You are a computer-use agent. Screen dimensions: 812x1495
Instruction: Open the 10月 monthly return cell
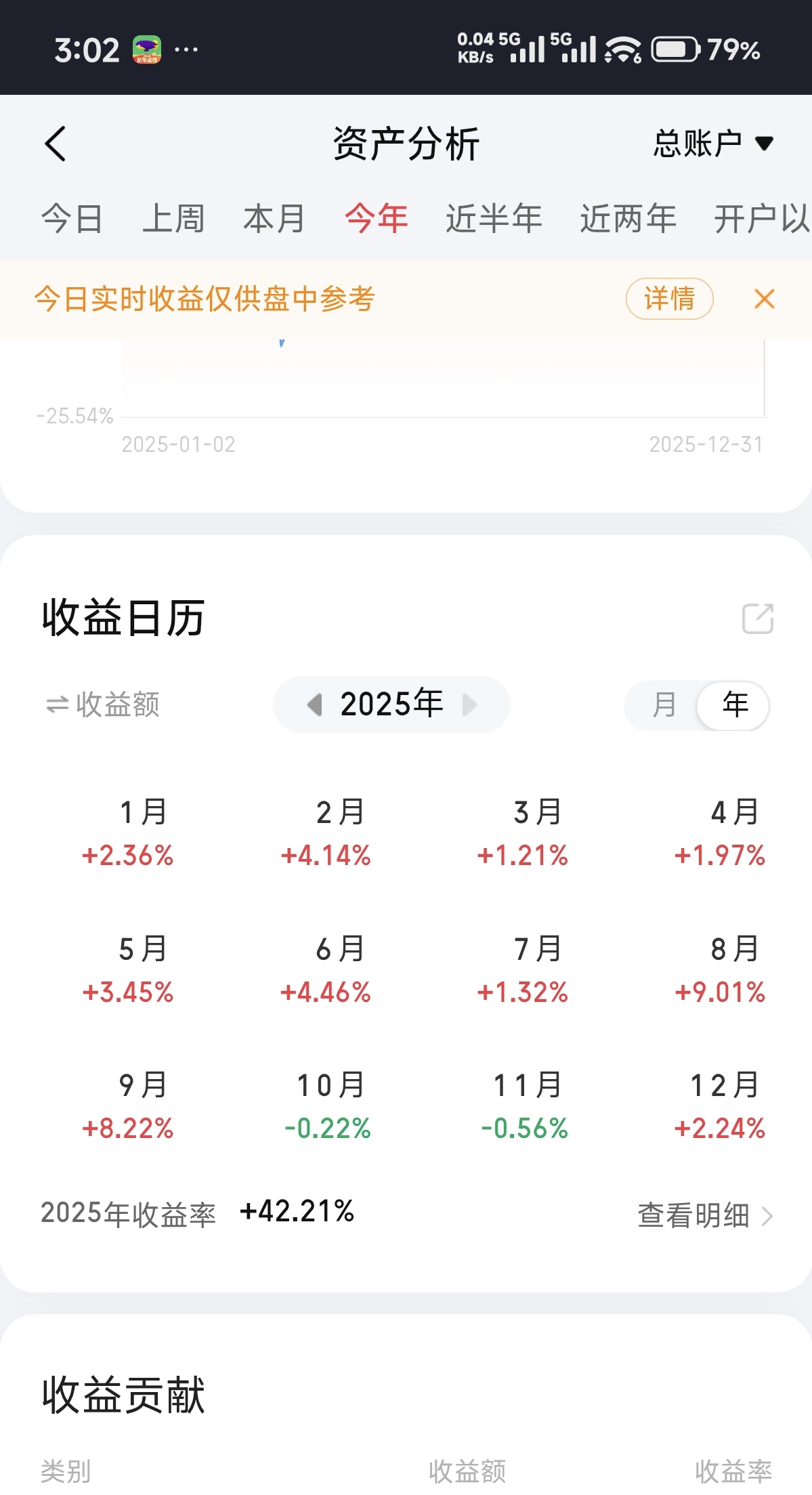pos(328,1106)
